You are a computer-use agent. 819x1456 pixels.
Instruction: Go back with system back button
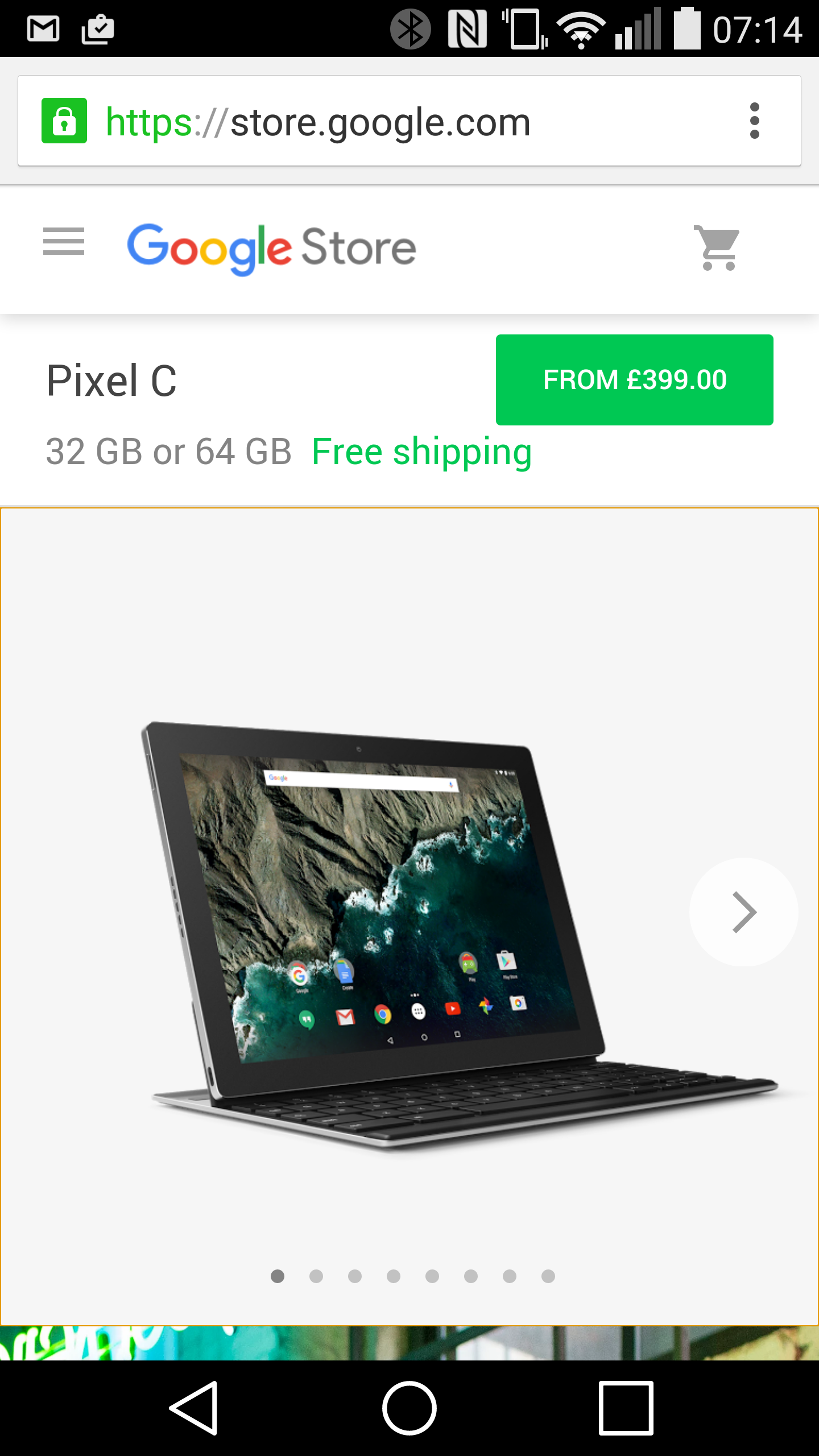[194, 1408]
